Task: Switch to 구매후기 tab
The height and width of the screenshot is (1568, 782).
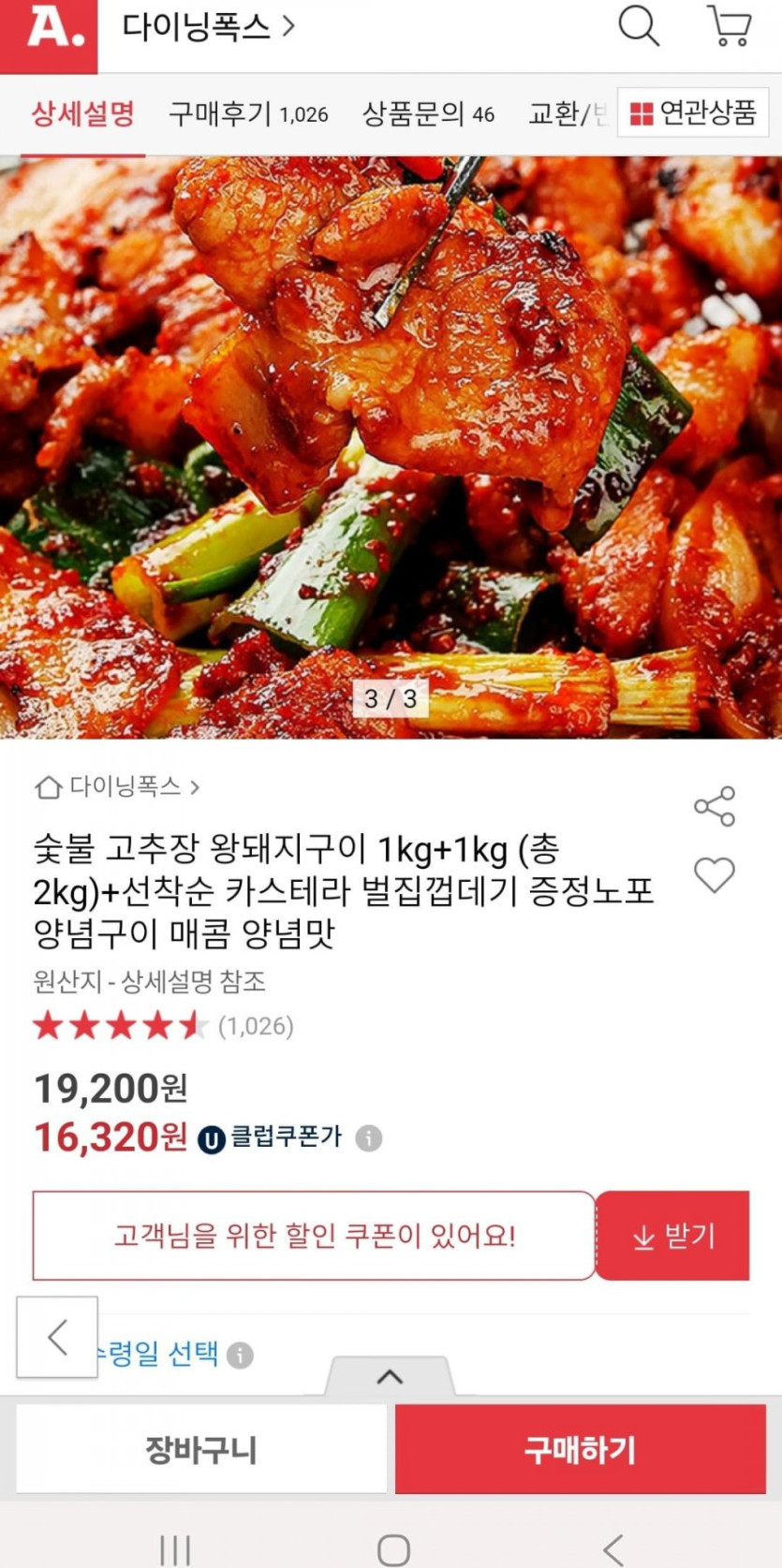Action: pyautogui.click(x=248, y=114)
